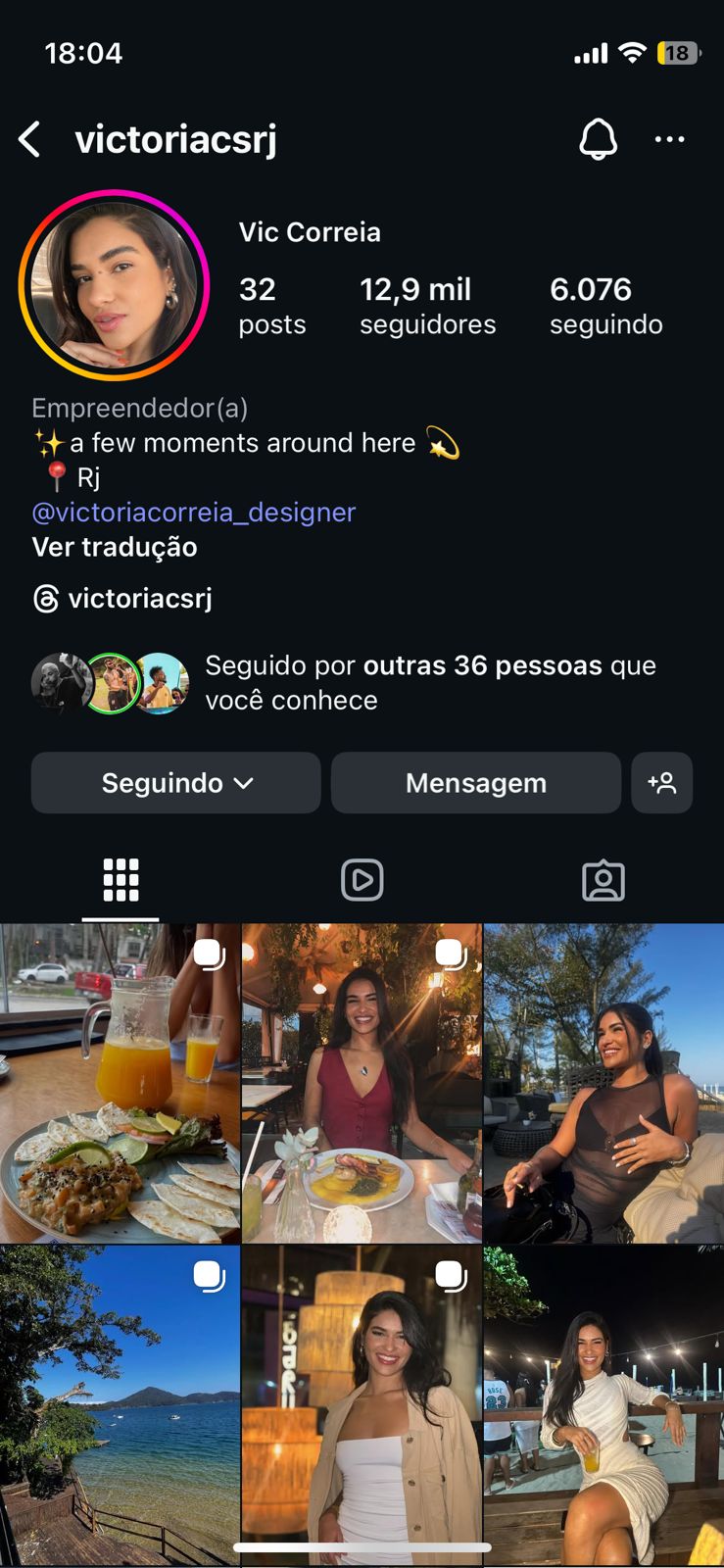The height and width of the screenshot is (1568, 724).
Task: Open the @victoriacorreia_designer link
Action: point(194,513)
